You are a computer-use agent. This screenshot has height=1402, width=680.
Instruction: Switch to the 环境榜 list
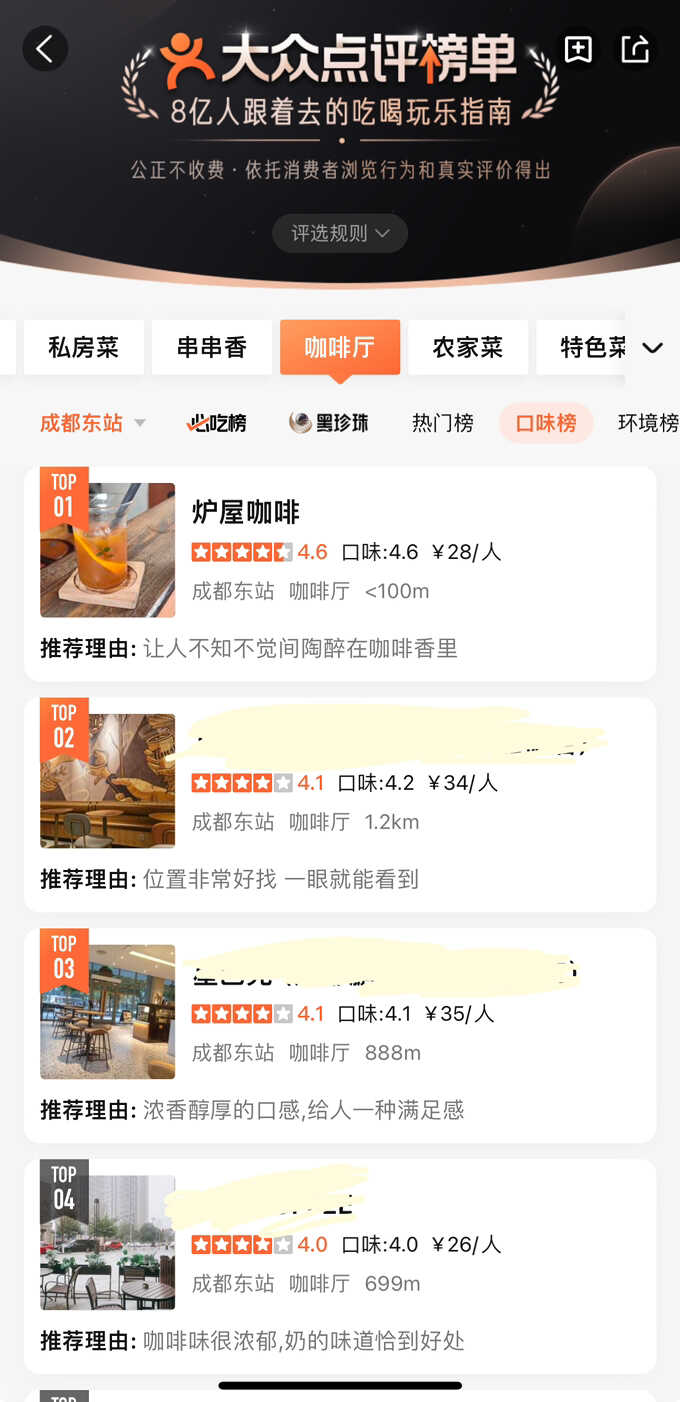click(648, 423)
